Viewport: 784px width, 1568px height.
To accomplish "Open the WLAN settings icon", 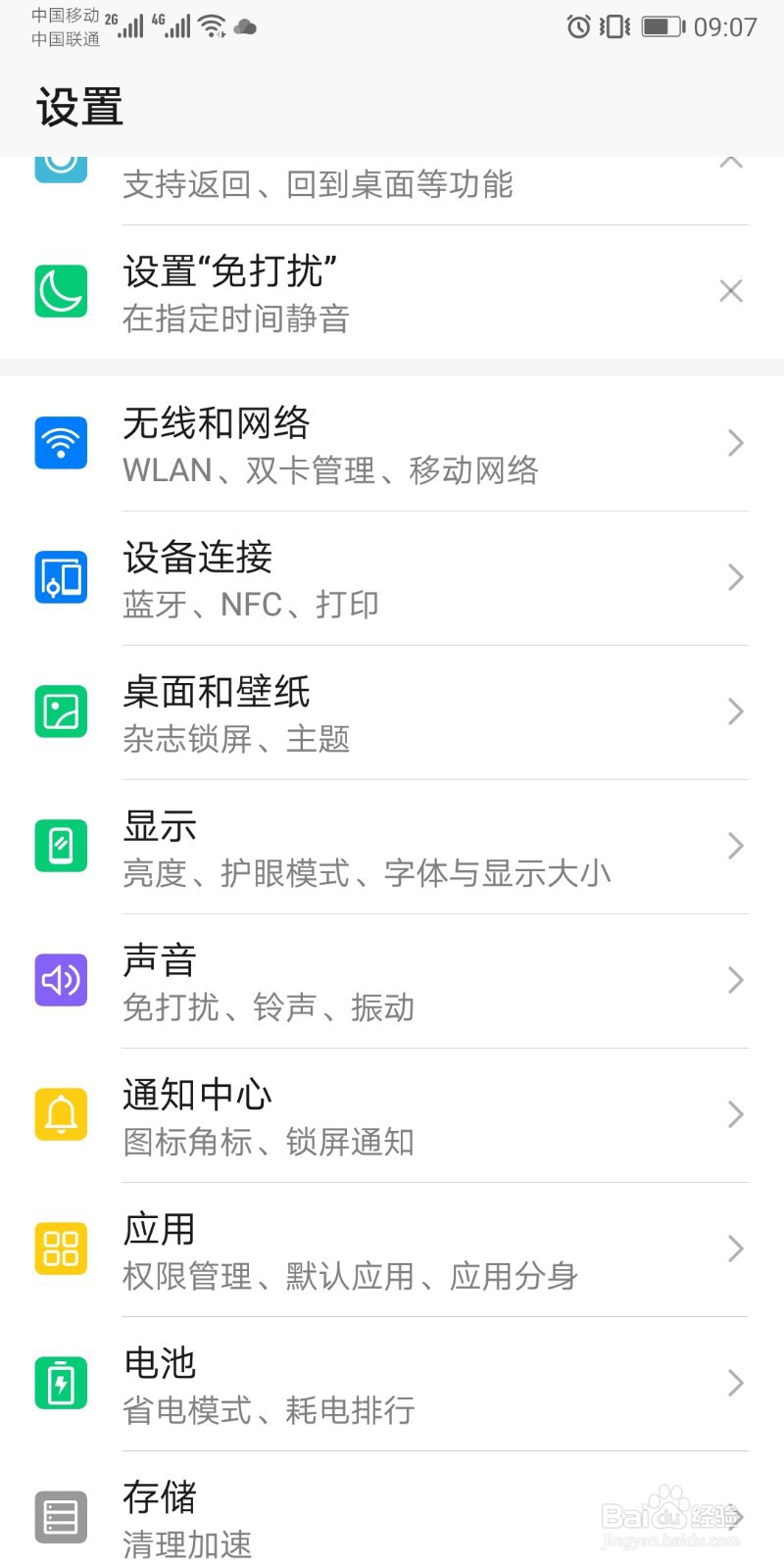I will click(61, 442).
